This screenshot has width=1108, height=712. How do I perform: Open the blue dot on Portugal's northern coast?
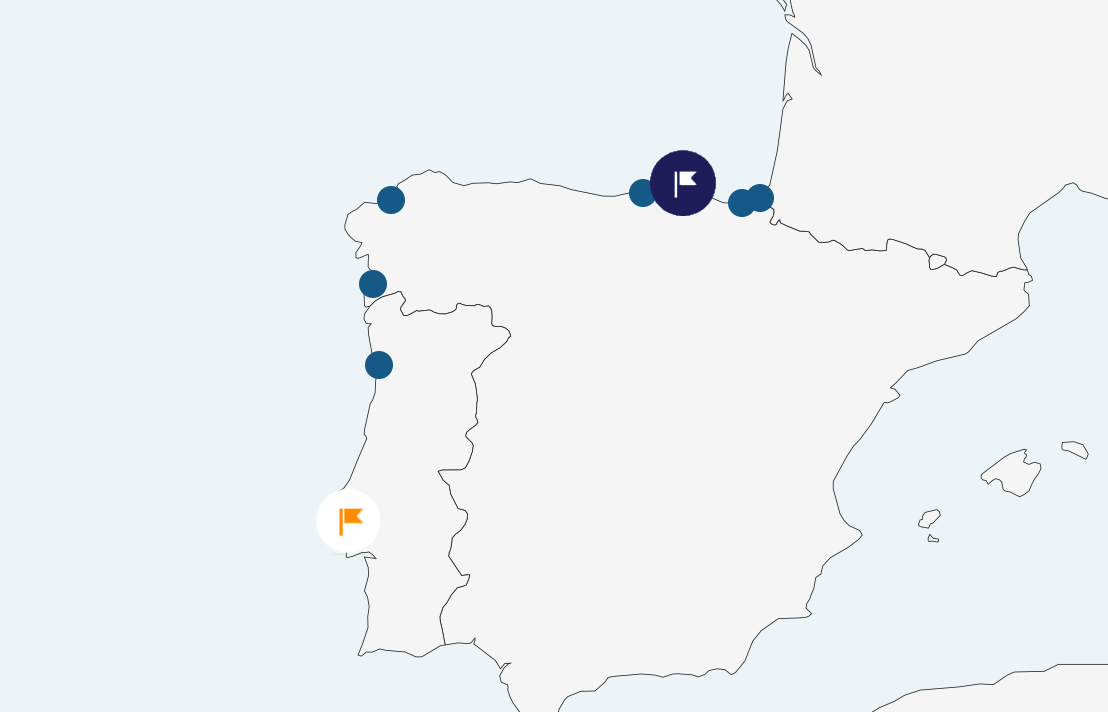(x=379, y=365)
